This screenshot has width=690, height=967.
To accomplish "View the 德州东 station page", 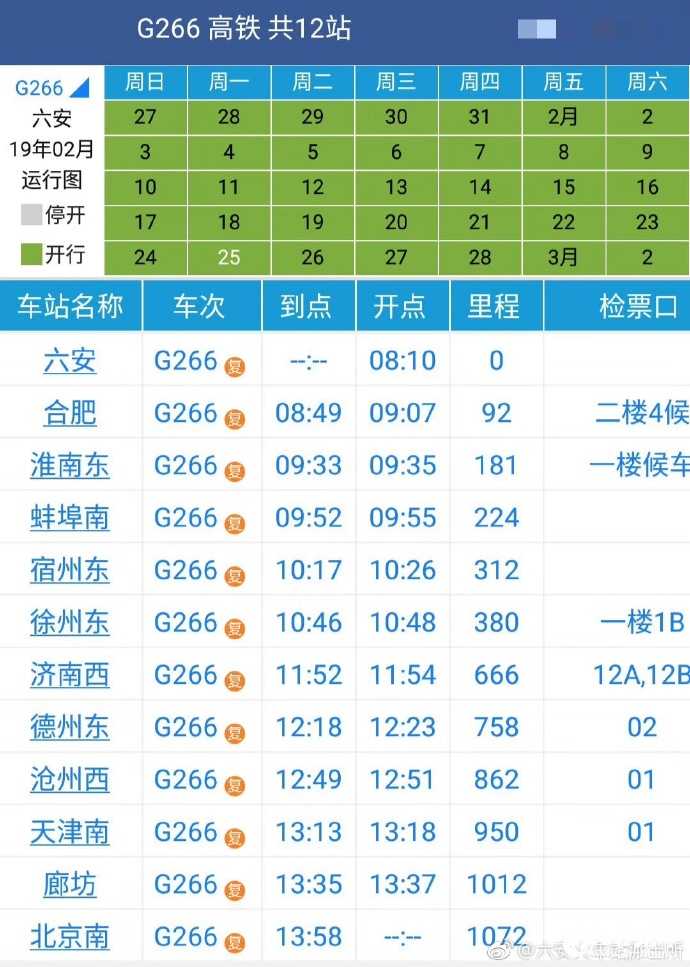I will pyautogui.click(x=70, y=727).
